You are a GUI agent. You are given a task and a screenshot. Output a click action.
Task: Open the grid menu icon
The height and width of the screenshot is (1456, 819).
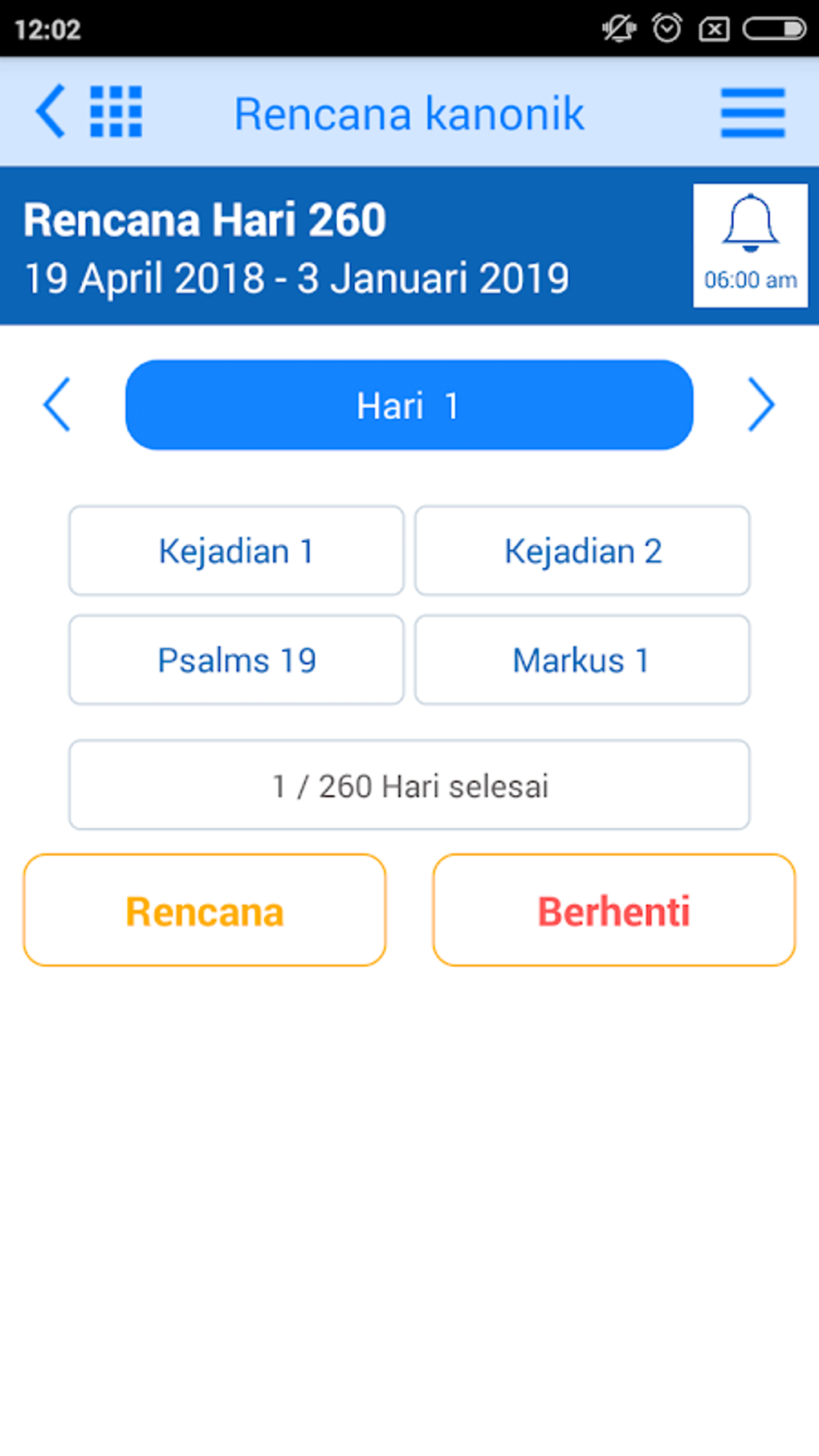(x=116, y=112)
